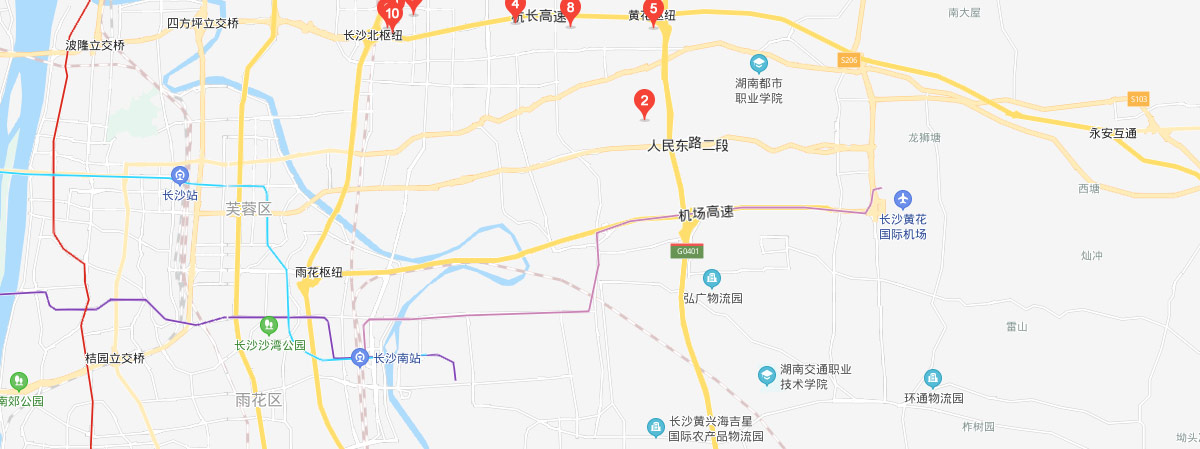
Task: Select the 长沙黄花国际机场 airport icon
Action: click(903, 197)
